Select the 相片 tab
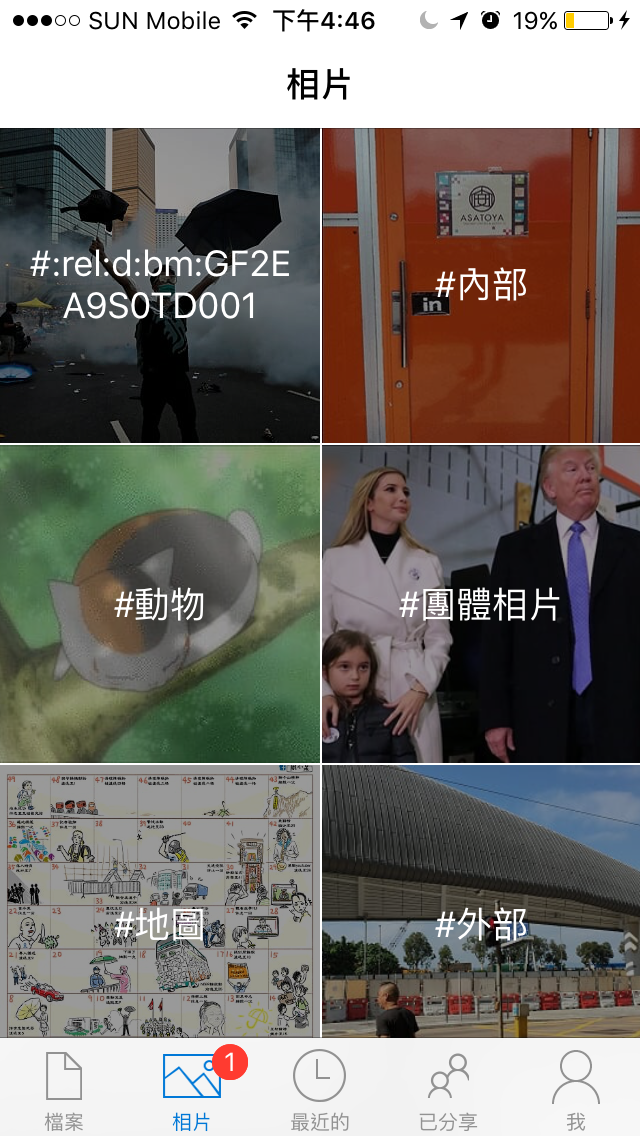The width and height of the screenshot is (640, 1136). coord(192,1090)
